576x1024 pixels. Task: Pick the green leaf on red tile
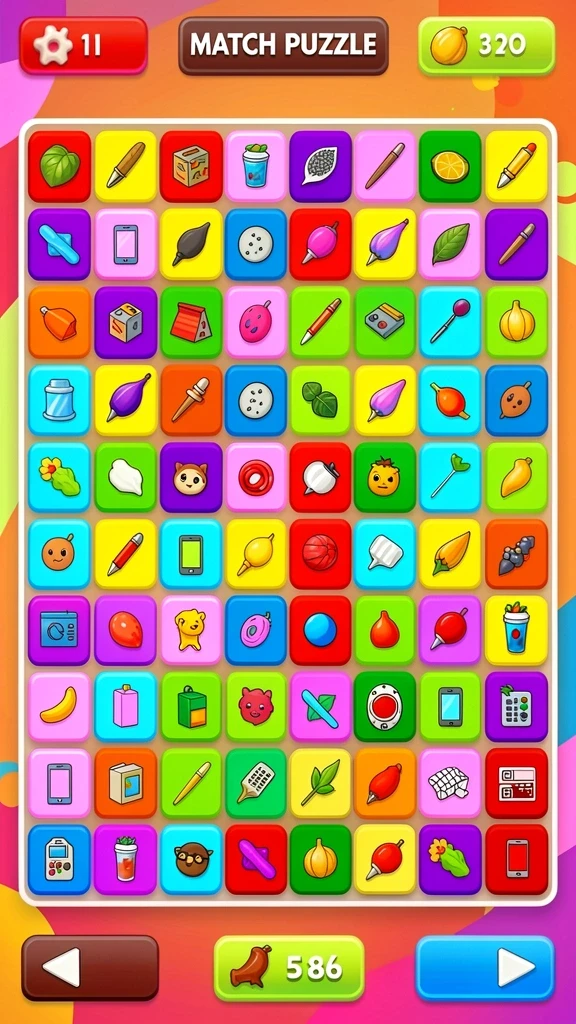tap(59, 167)
